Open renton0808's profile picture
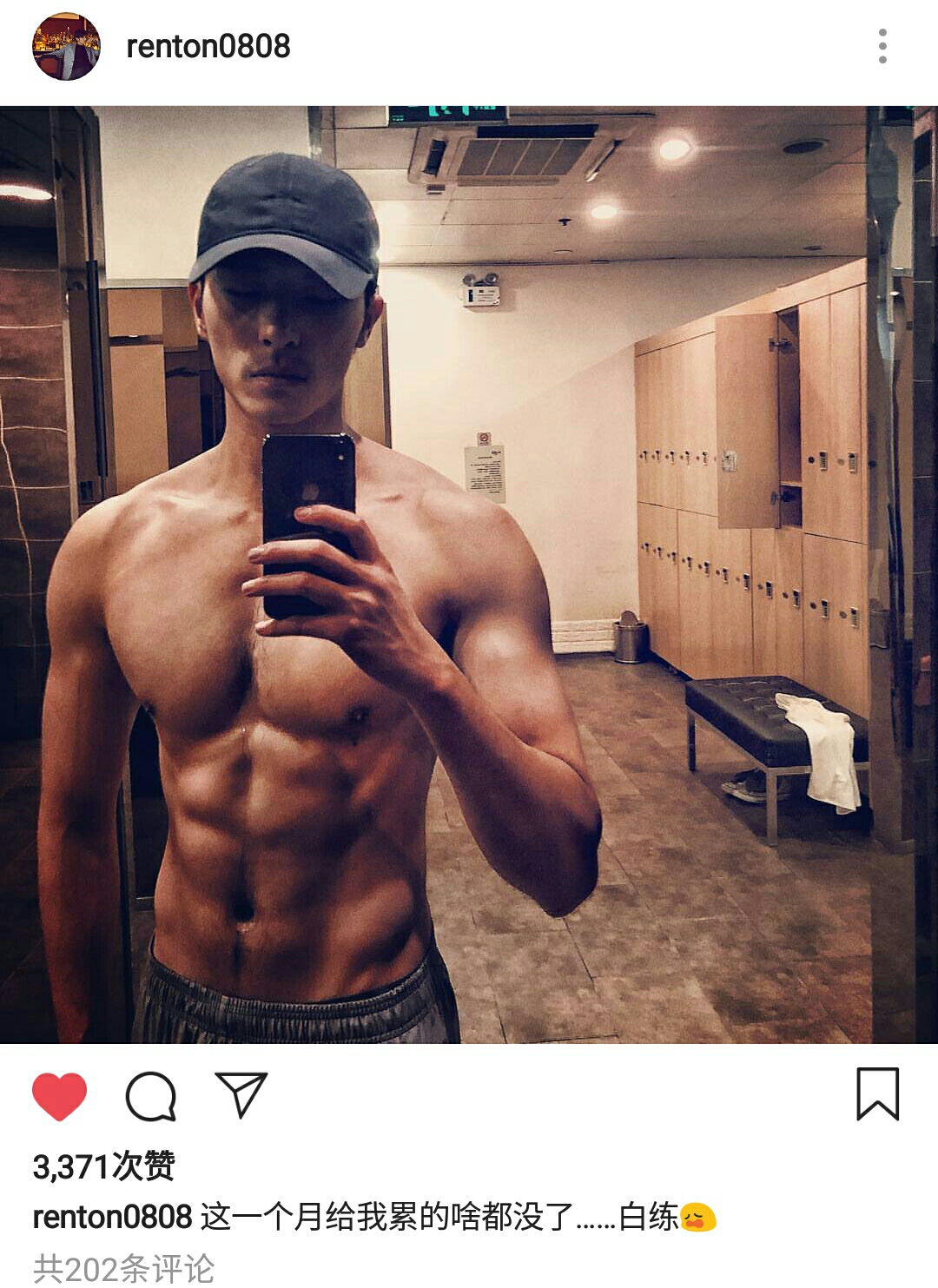The height and width of the screenshot is (1288, 938). click(x=66, y=47)
